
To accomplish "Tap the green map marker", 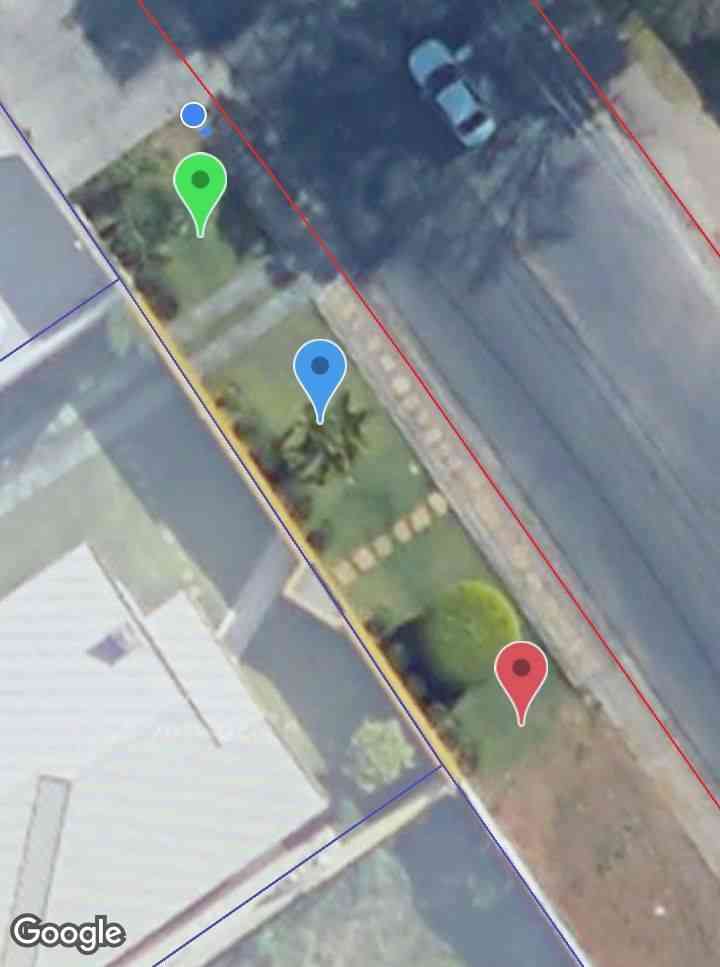I will pos(200,185).
